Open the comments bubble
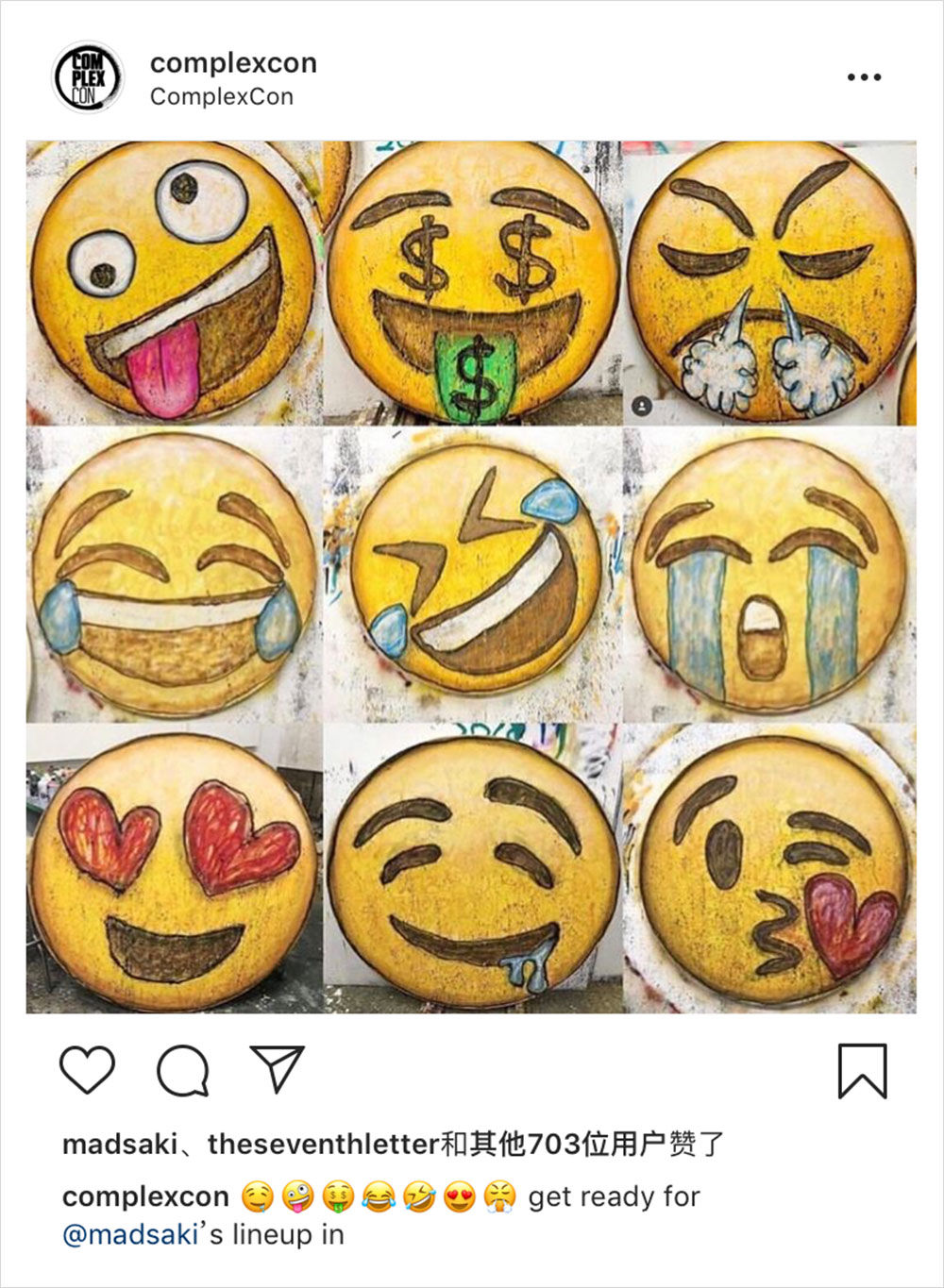944x1288 pixels. tap(182, 1070)
